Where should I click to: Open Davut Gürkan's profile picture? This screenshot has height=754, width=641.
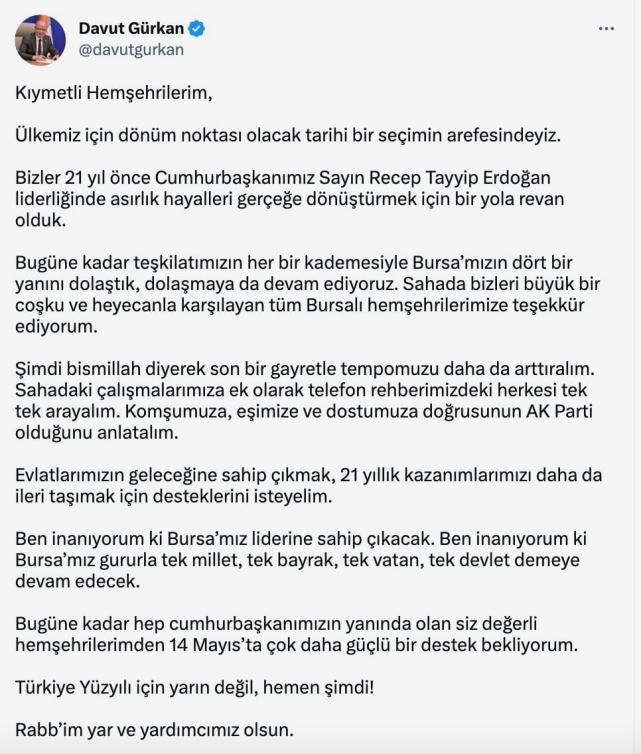(x=40, y=39)
